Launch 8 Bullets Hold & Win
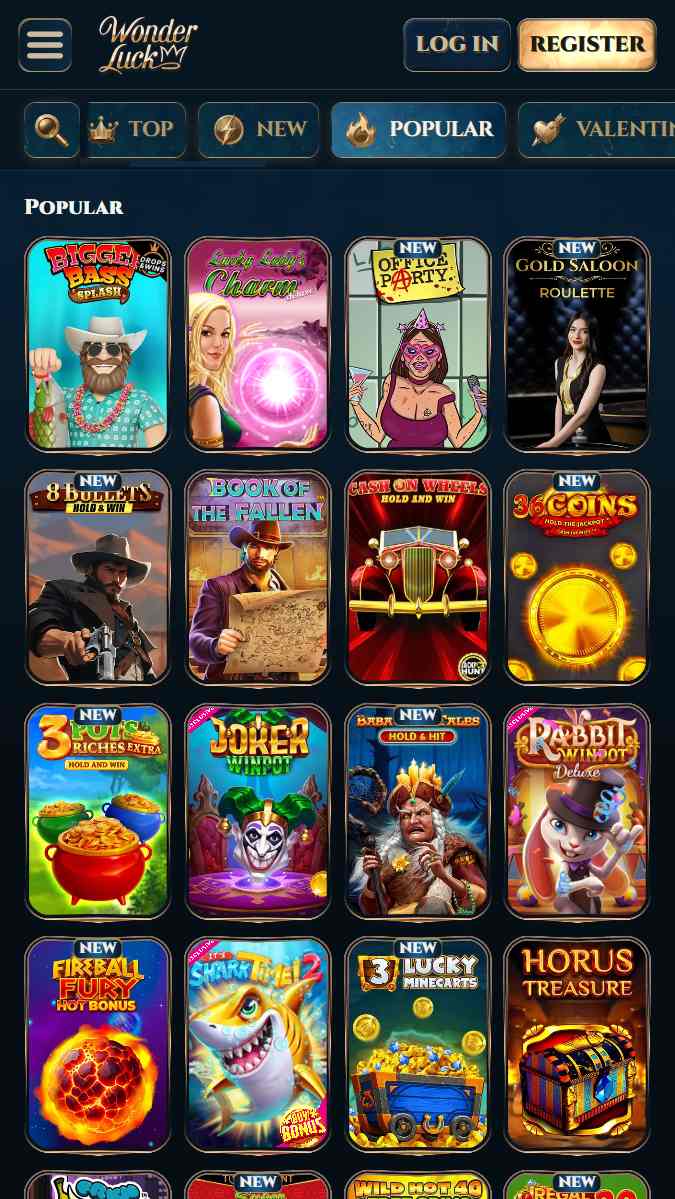Image resolution: width=675 pixels, height=1199 pixels. (x=98, y=578)
